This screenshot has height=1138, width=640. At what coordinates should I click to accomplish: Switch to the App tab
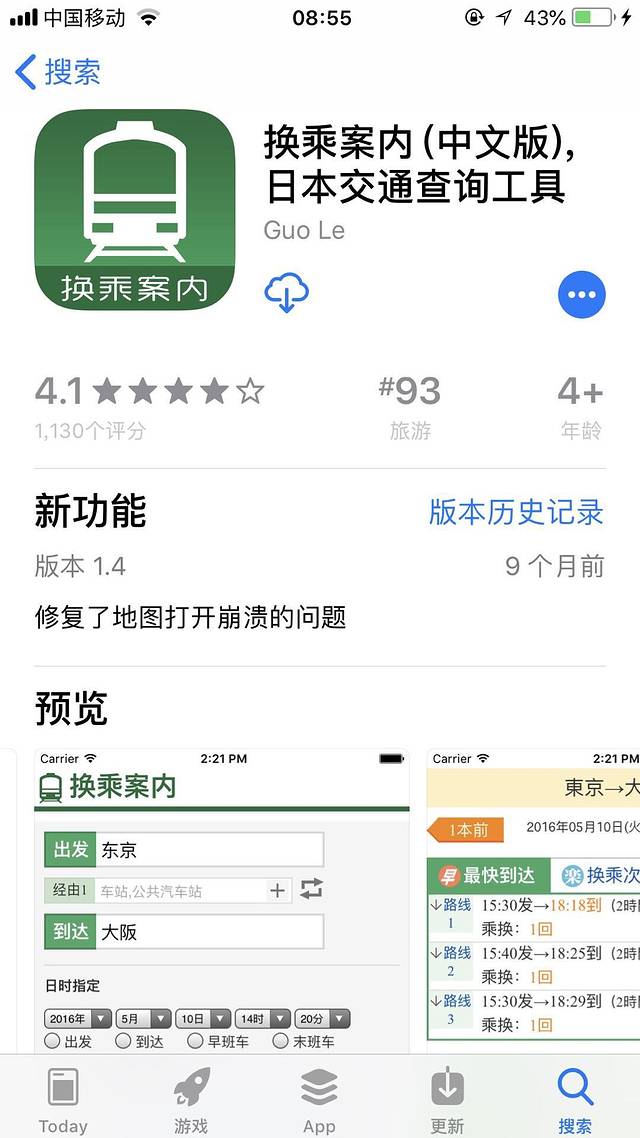[x=319, y=1097]
